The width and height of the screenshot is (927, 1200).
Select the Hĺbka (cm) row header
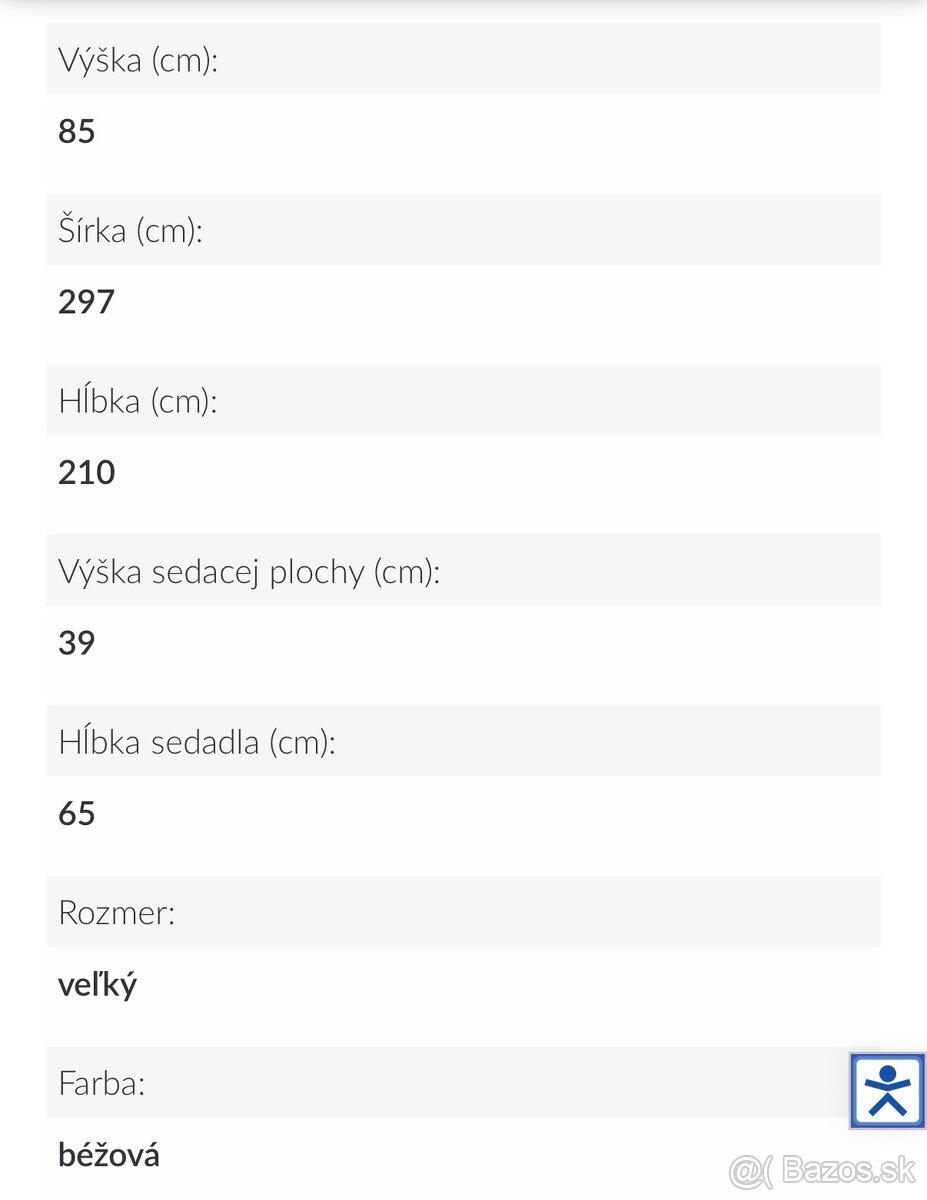(137, 400)
